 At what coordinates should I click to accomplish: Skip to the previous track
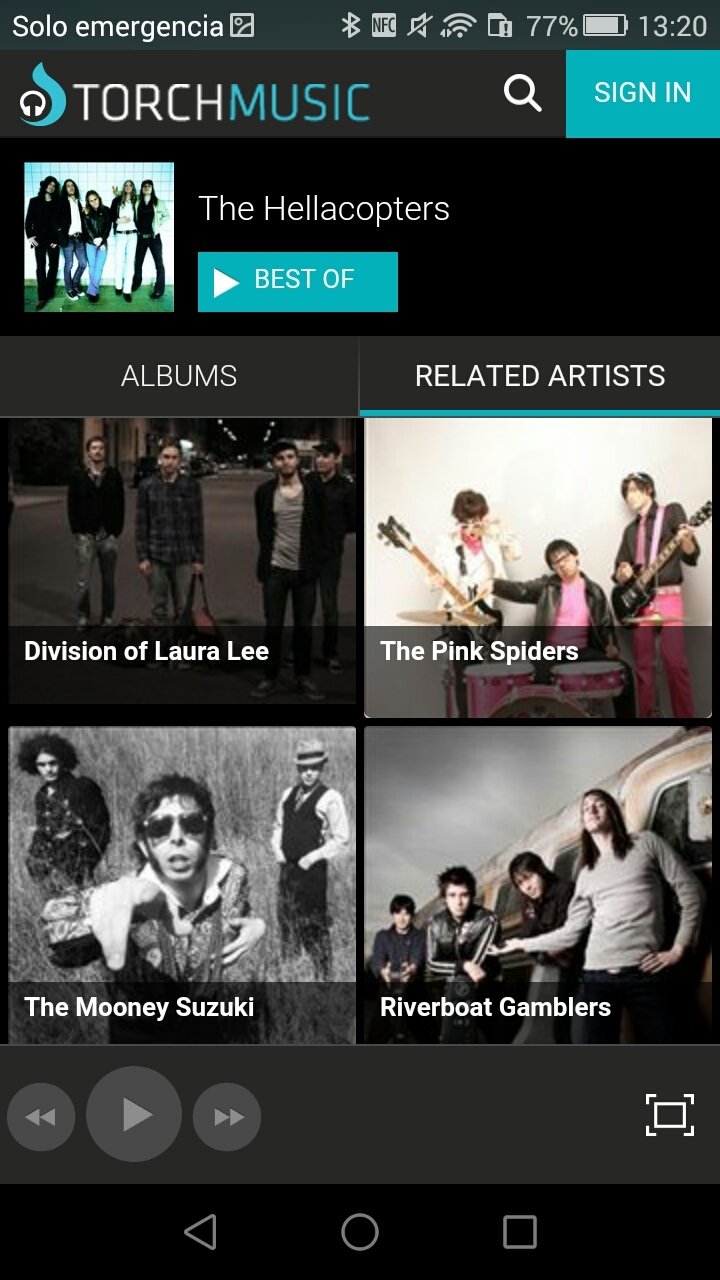(41, 1117)
